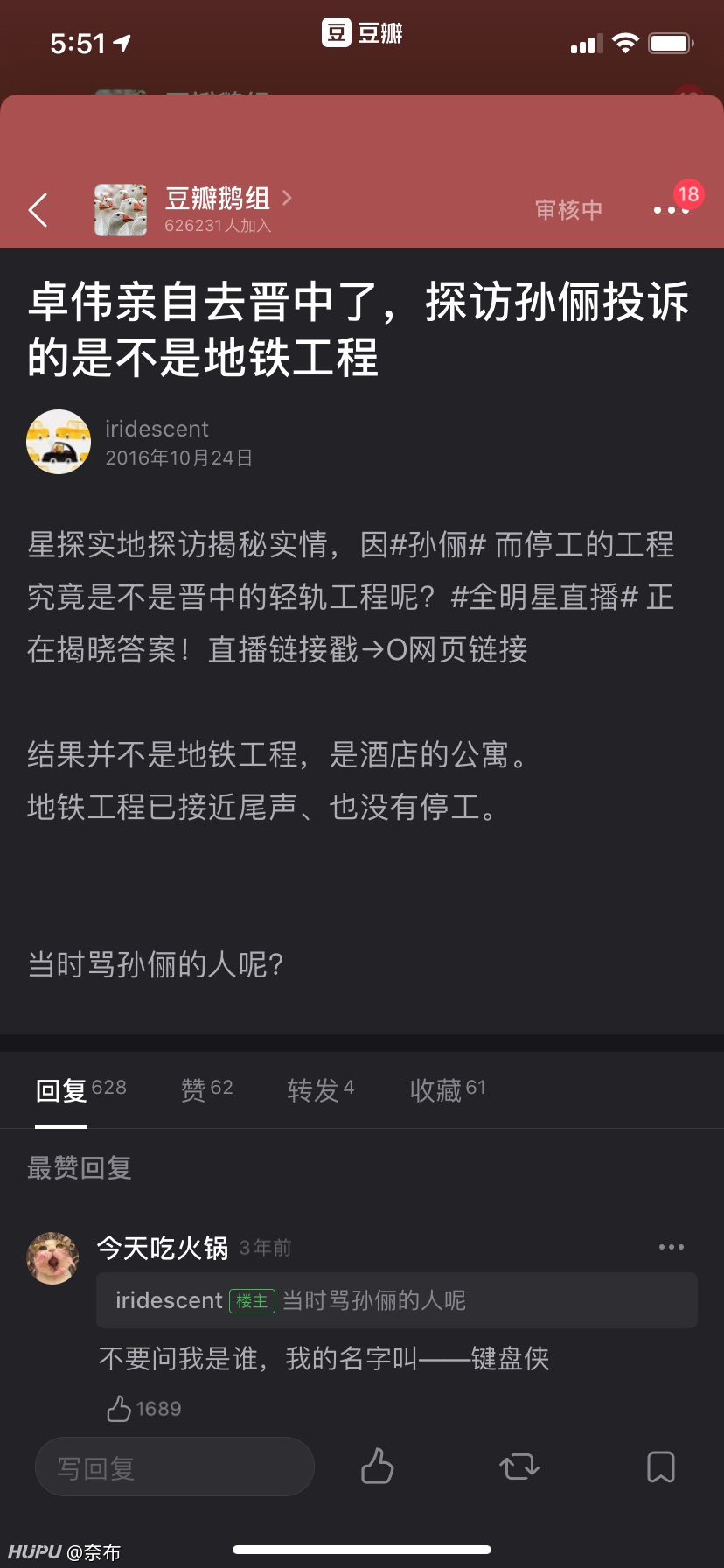This screenshot has width=724, height=1568.
Task: Open 今天吃火锅's profile avatar
Action: [52, 1258]
